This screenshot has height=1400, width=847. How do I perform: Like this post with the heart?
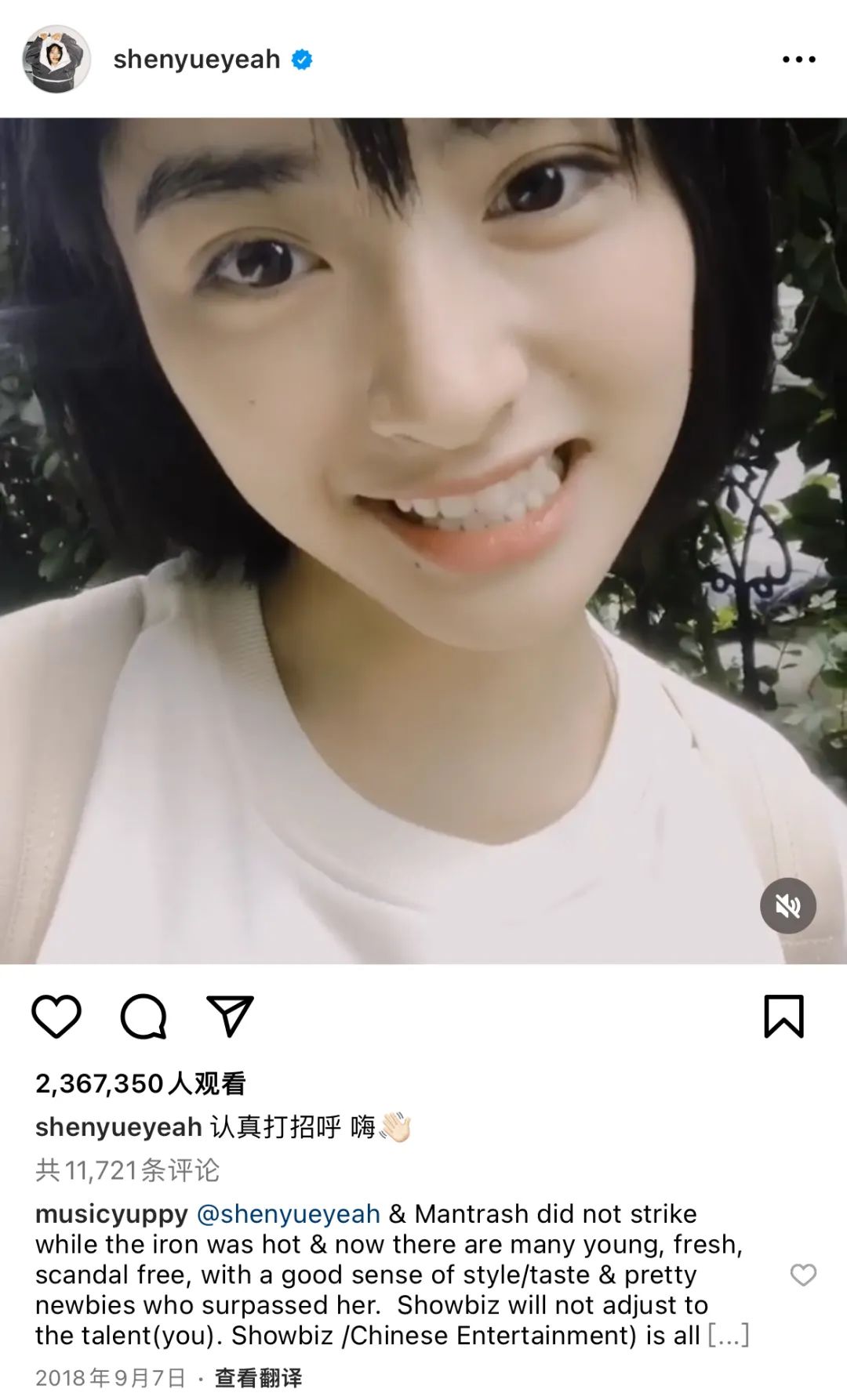[x=56, y=1017]
